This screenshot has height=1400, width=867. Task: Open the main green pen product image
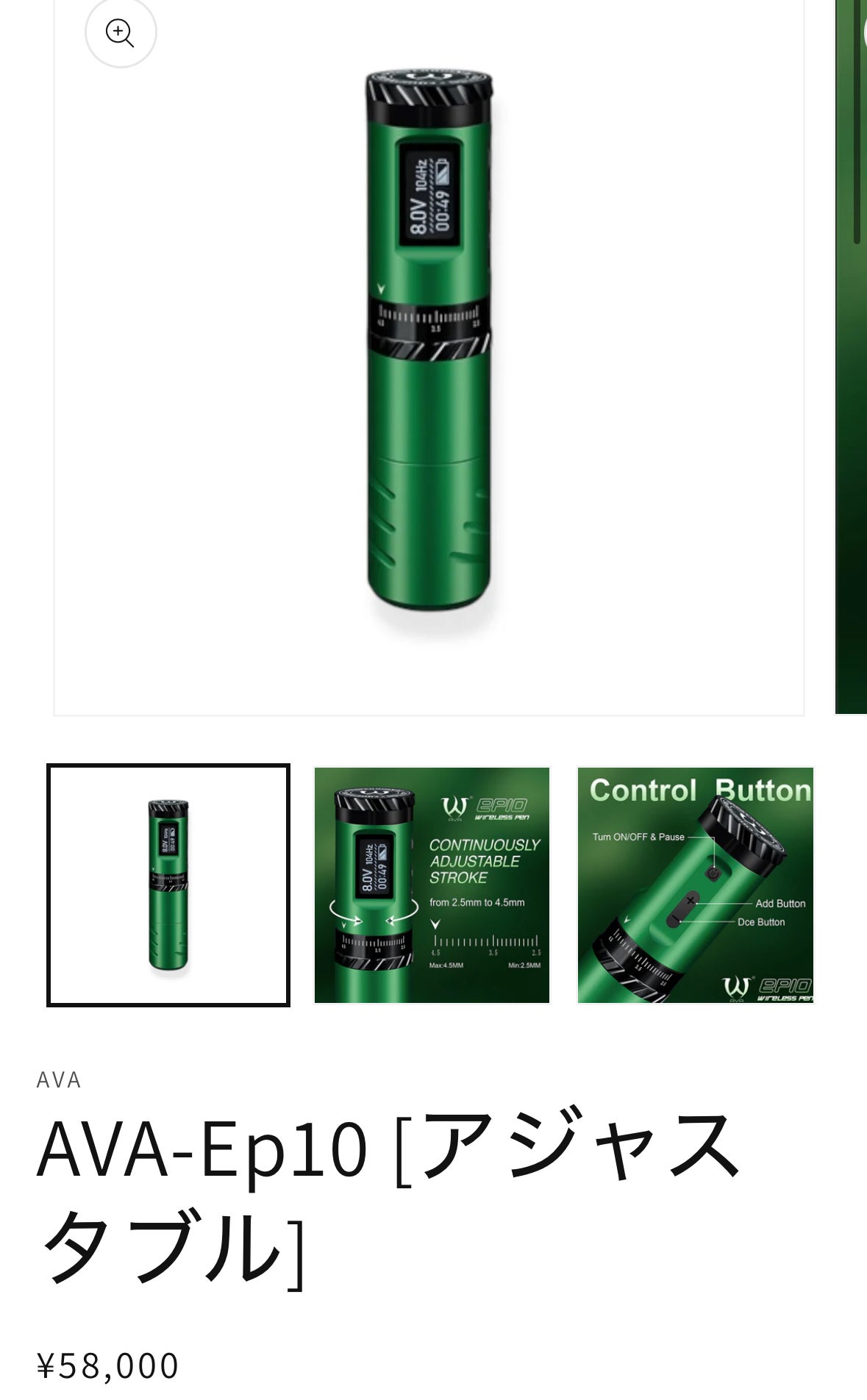point(429,353)
